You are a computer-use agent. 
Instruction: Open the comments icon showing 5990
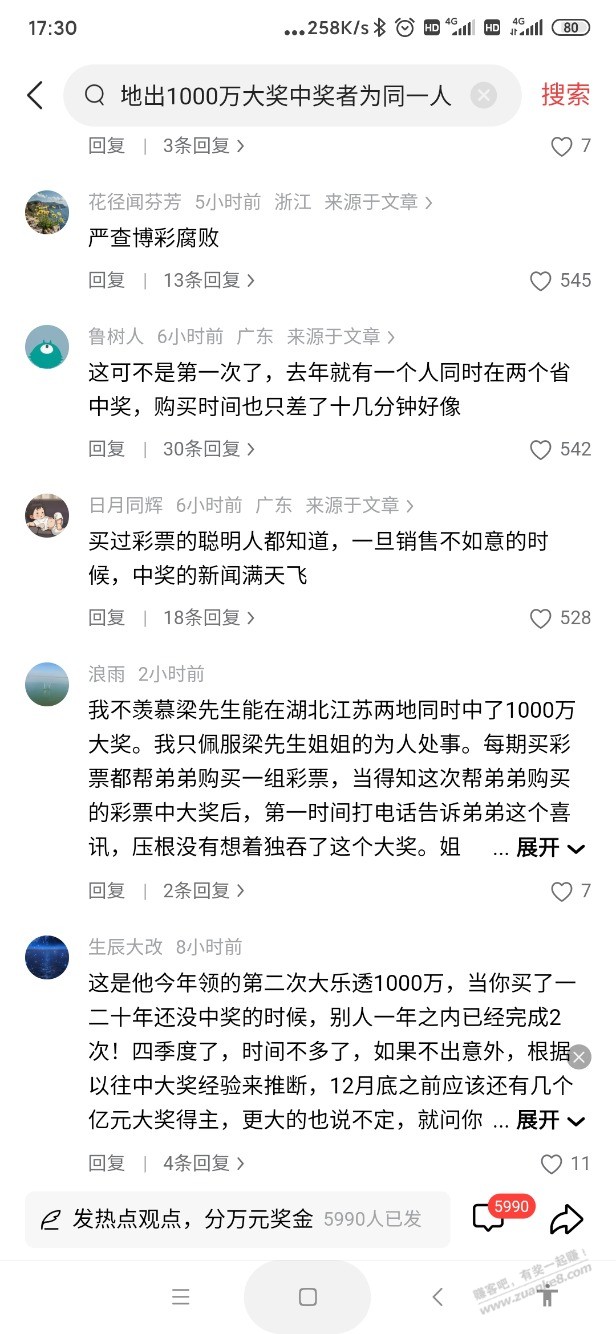pos(490,1218)
